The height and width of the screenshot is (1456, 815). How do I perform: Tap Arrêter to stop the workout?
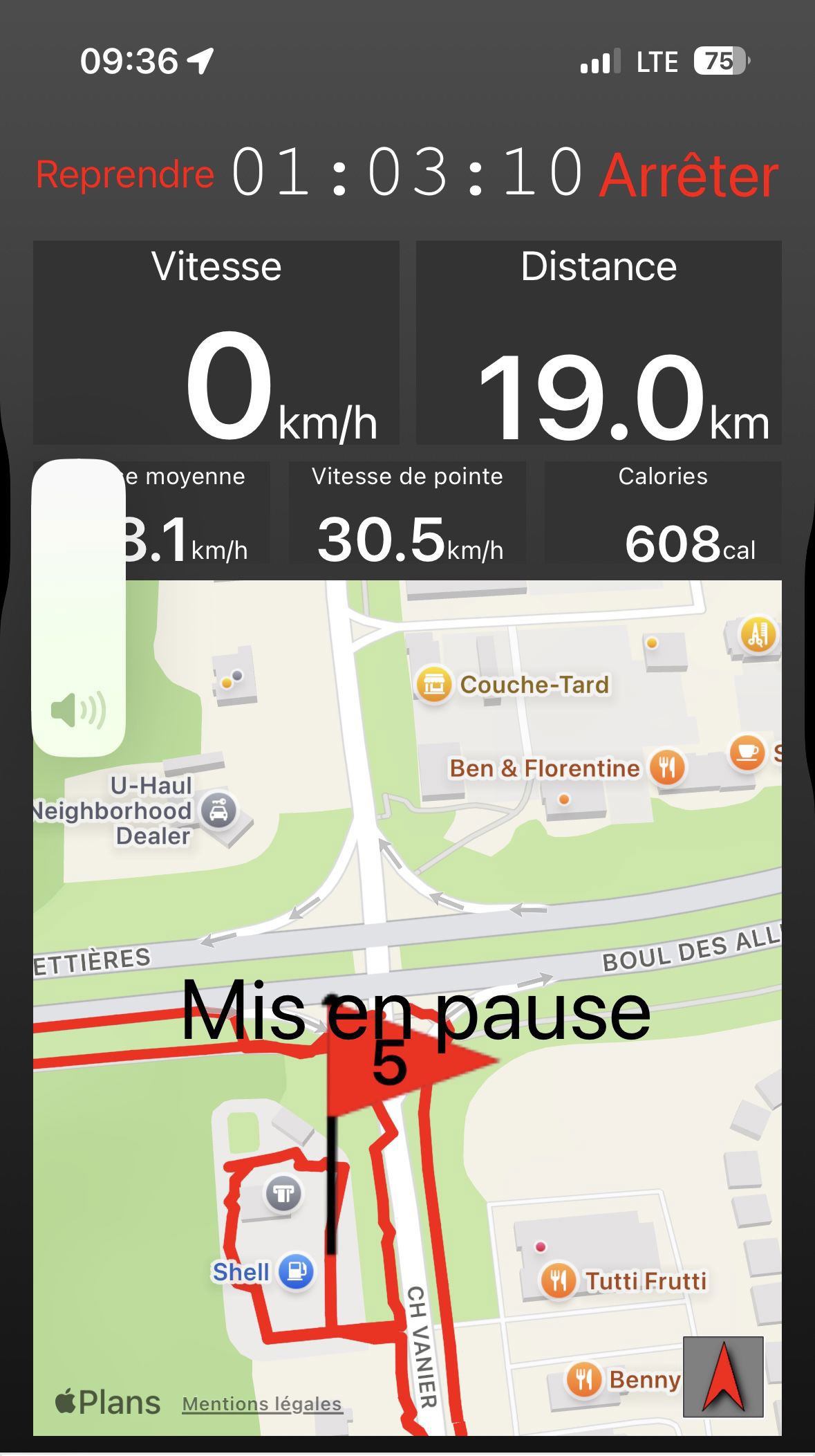click(689, 176)
